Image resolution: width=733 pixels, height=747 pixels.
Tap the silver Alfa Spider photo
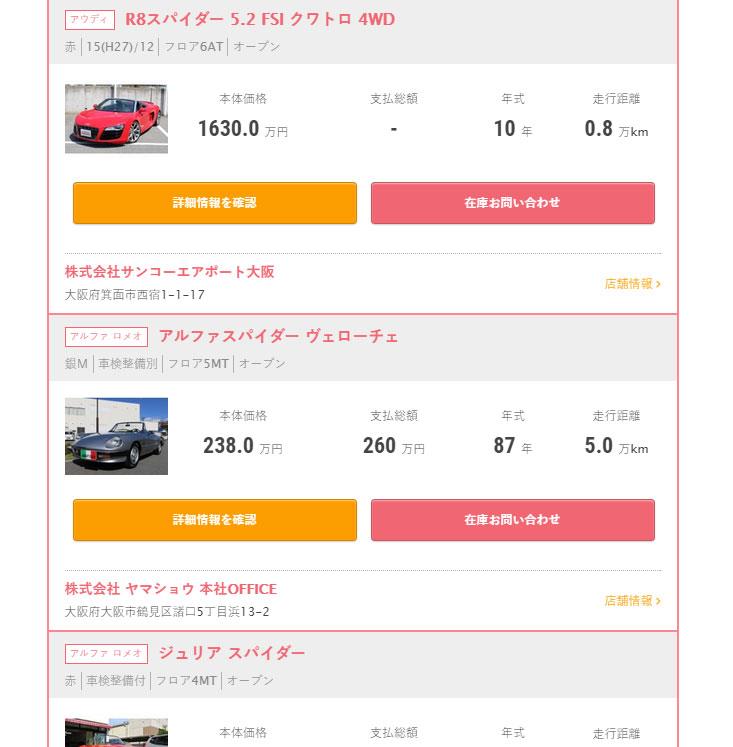pos(116,436)
